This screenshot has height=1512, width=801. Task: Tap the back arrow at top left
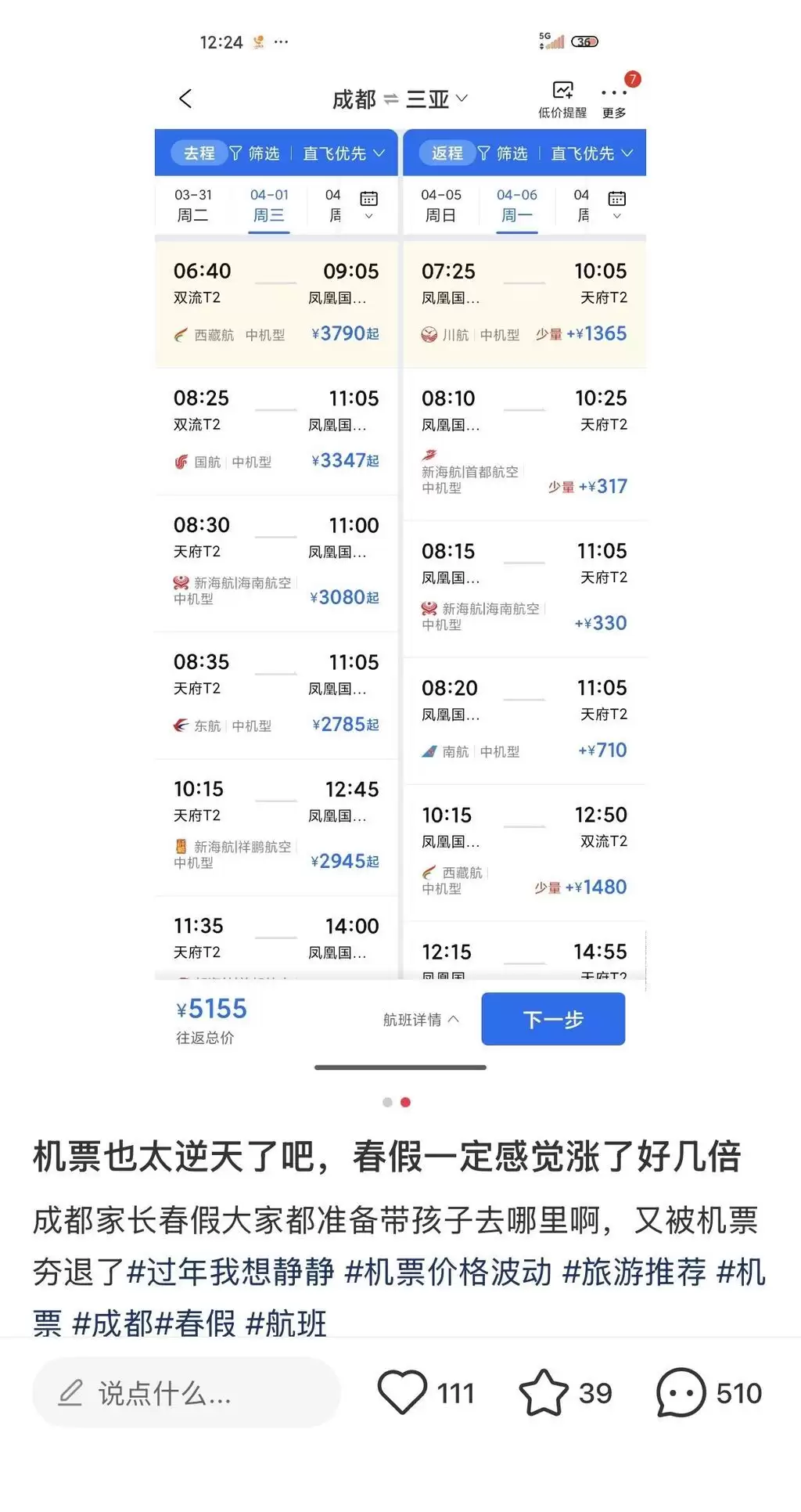pyautogui.click(x=185, y=99)
